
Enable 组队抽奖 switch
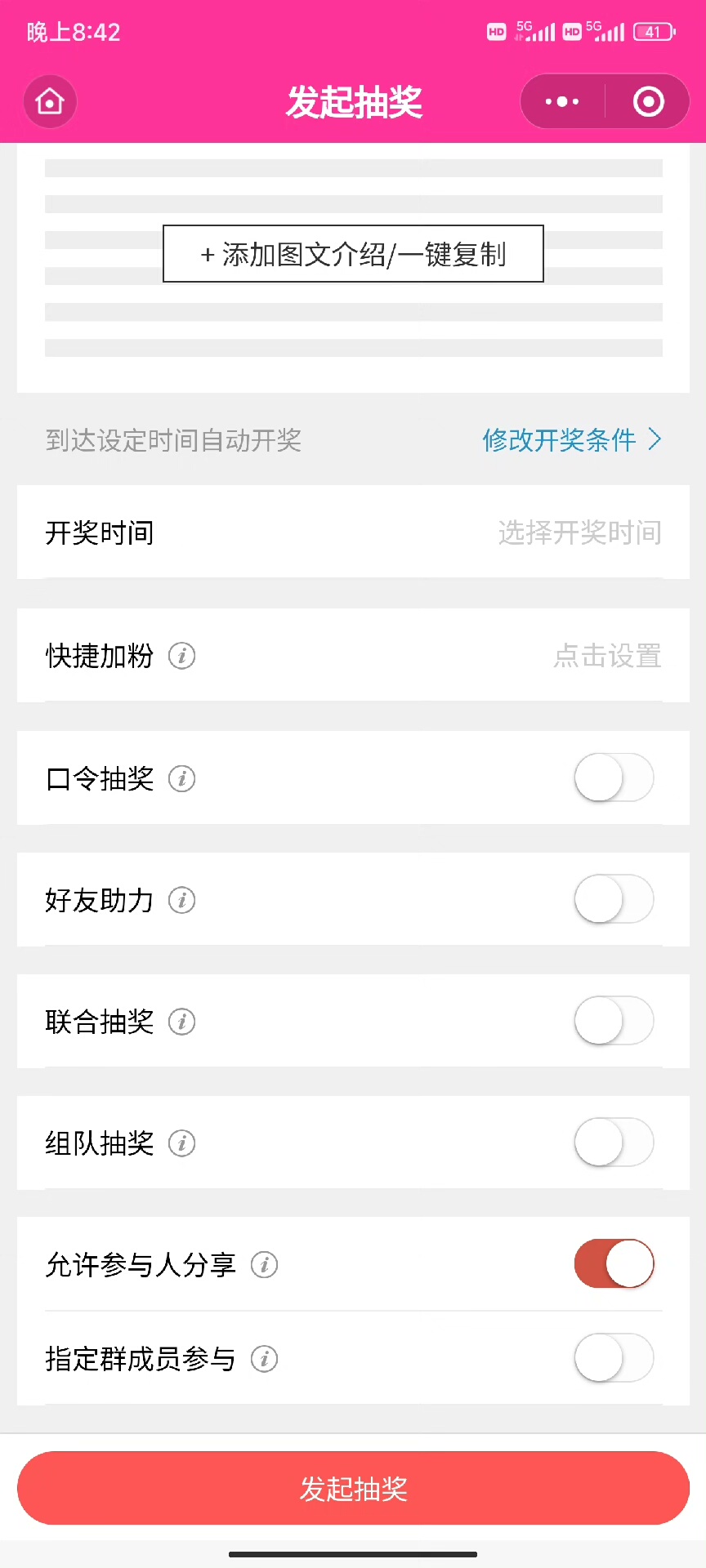coord(614,1143)
